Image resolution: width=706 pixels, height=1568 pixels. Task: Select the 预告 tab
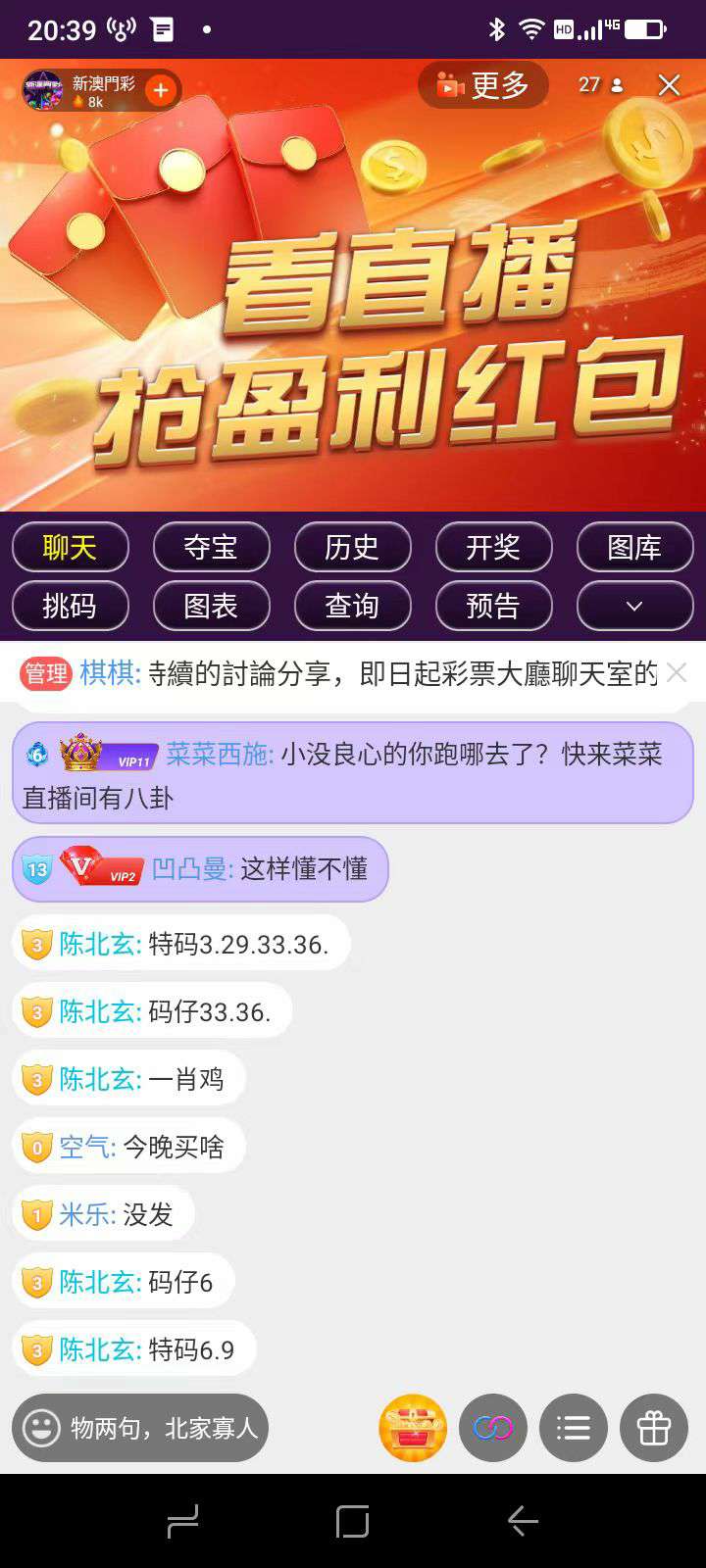pyautogui.click(x=493, y=606)
